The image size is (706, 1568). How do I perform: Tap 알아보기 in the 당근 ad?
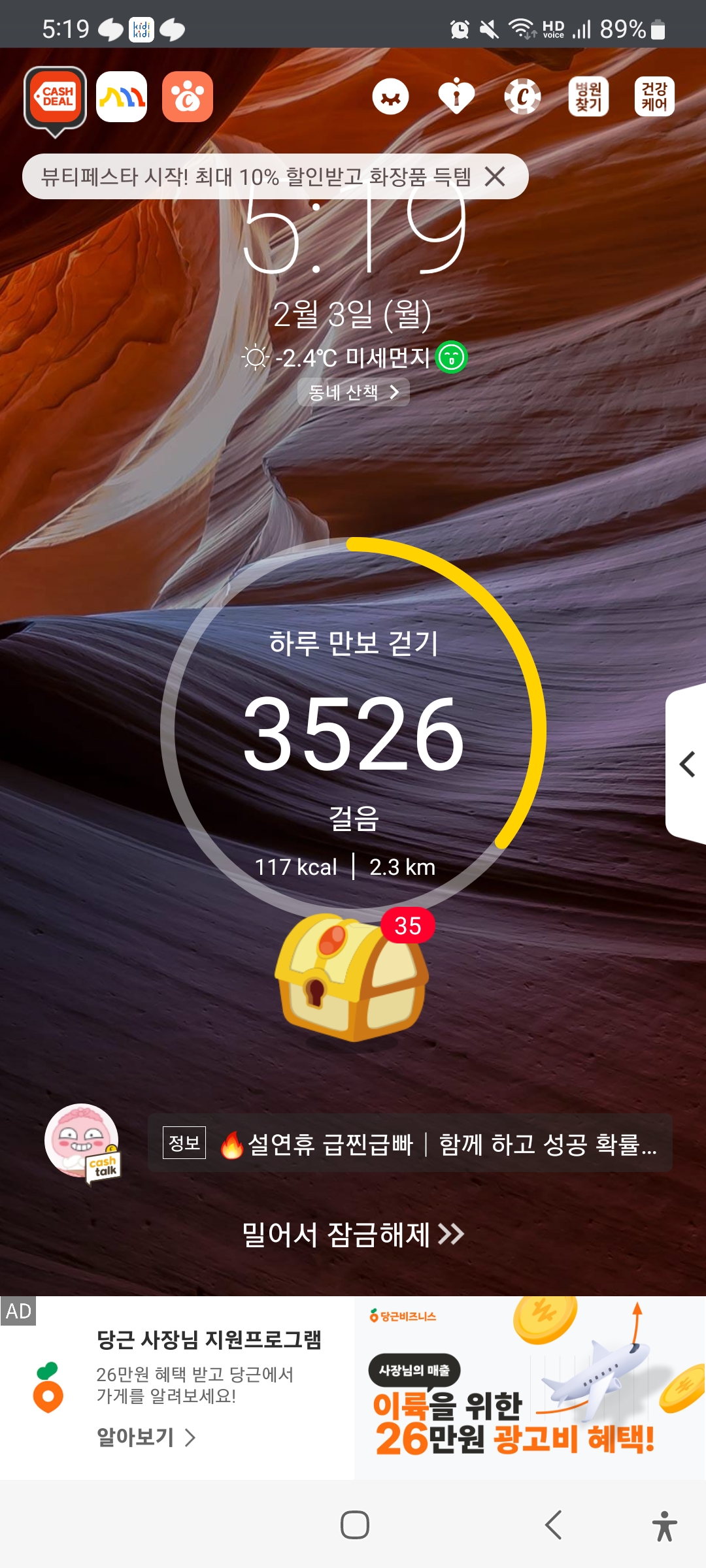click(x=146, y=1437)
